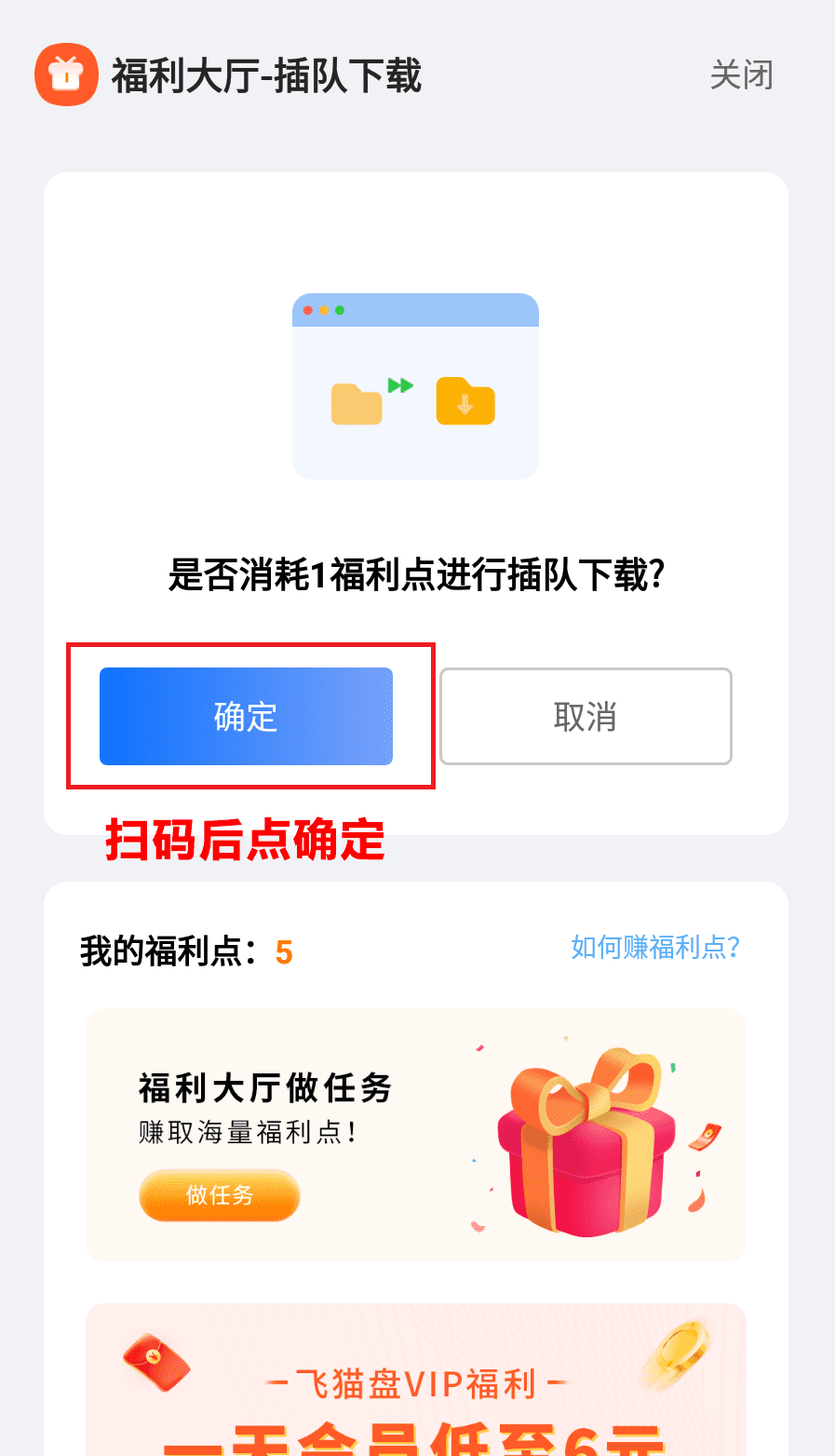Confirm the queue-jump download with 确定
Image resolution: width=835 pixels, height=1456 pixels.
coord(246,717)
